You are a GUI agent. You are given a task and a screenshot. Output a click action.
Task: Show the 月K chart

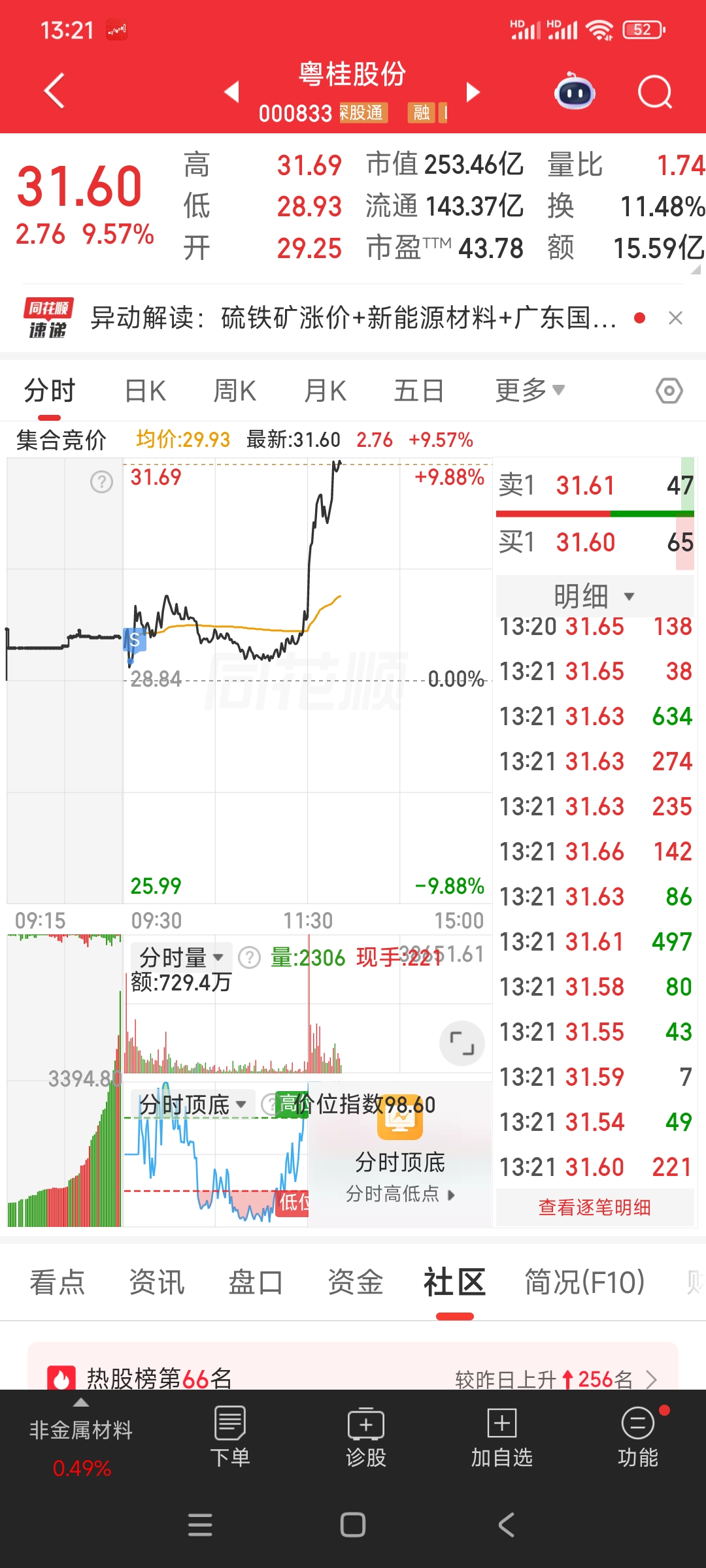[x=325, y=391]
